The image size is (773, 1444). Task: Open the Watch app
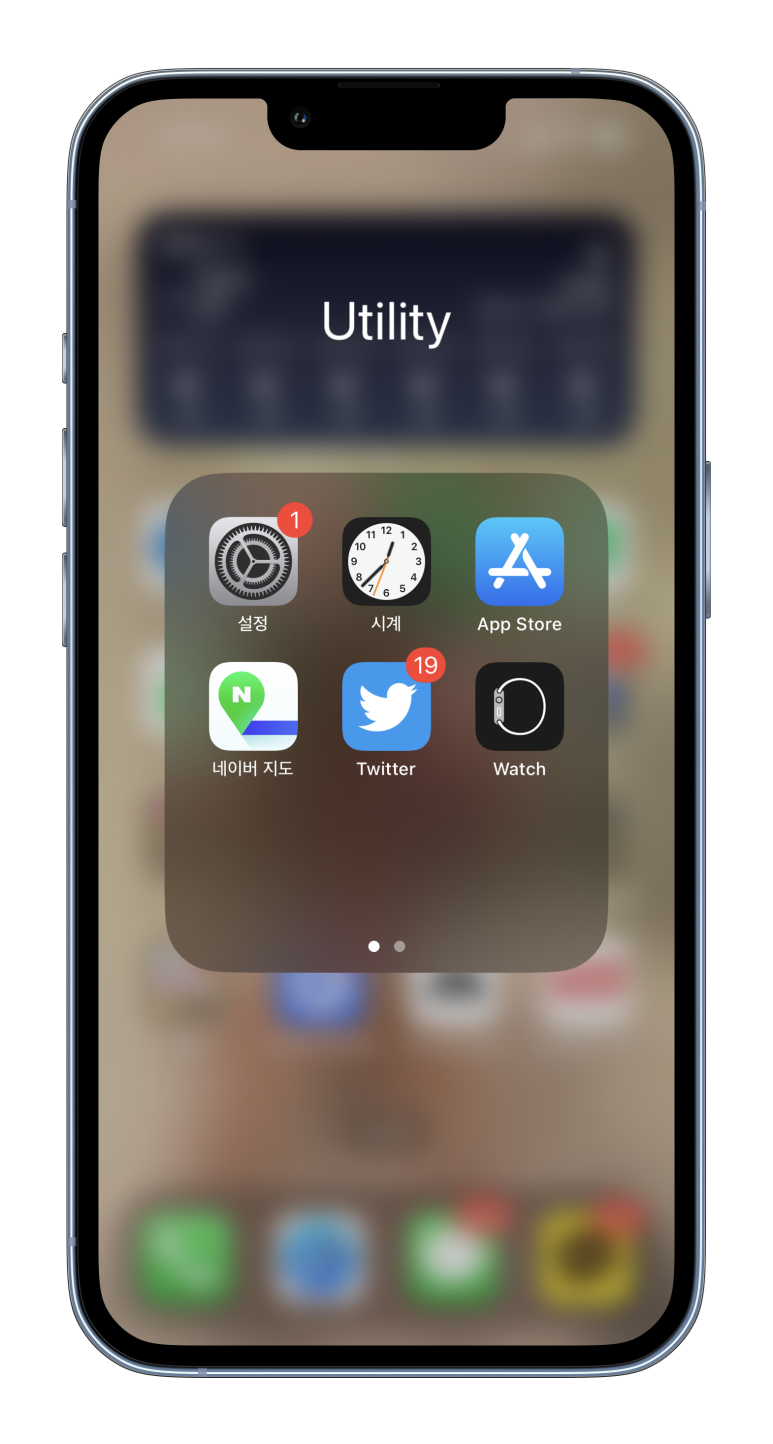tap(519, 706)
